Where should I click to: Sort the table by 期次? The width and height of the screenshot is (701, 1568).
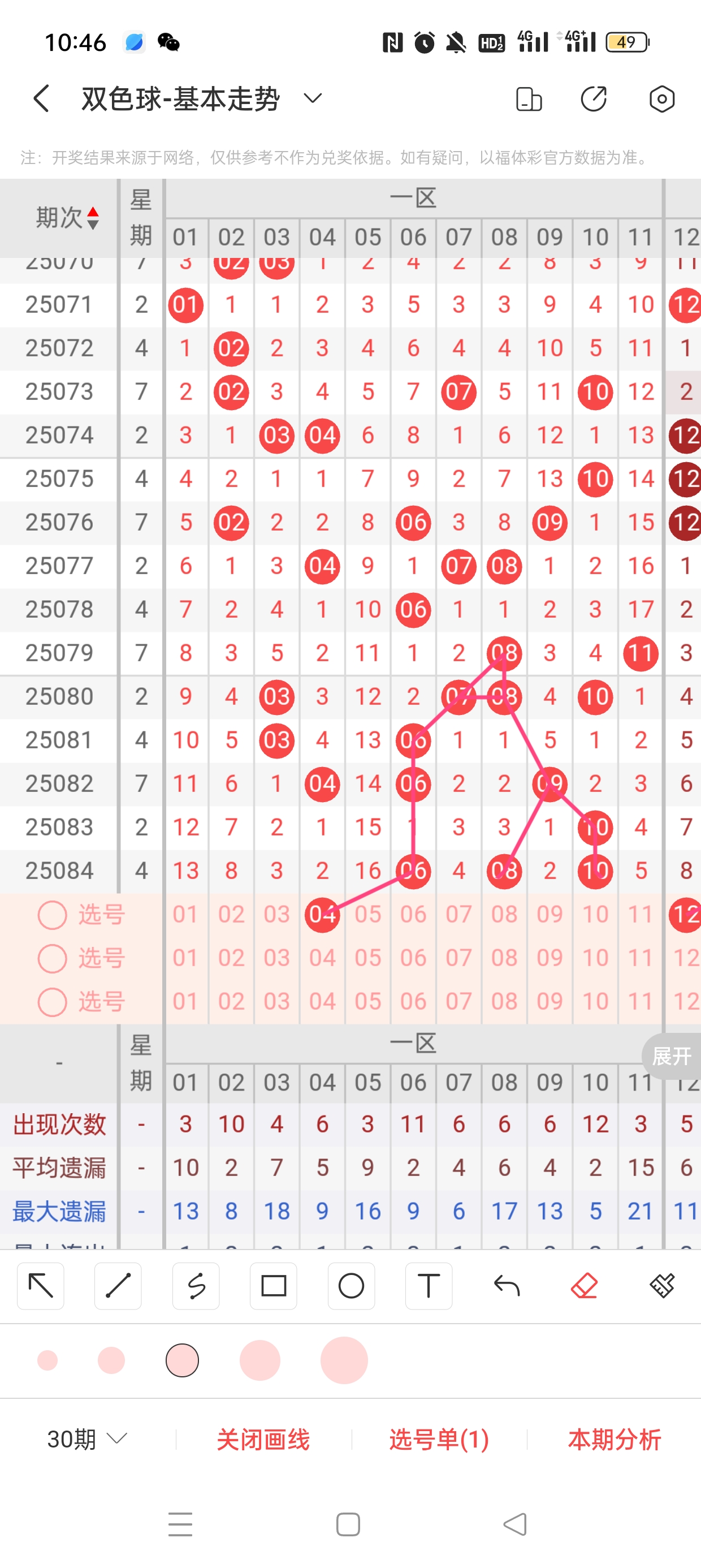(67, 218)
